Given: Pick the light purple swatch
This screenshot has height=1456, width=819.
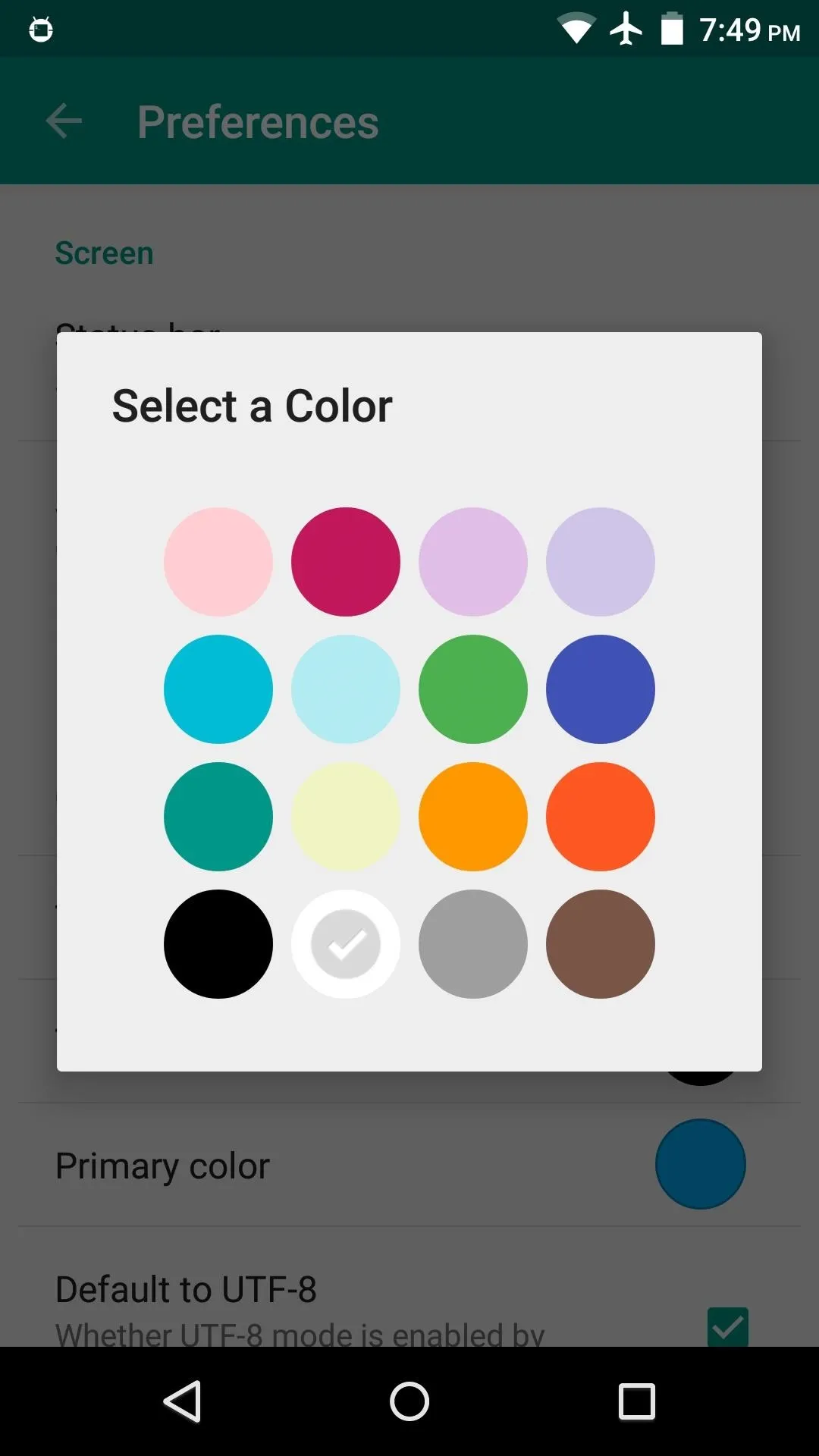Looking at the screenshot, I should click(473, 562).
